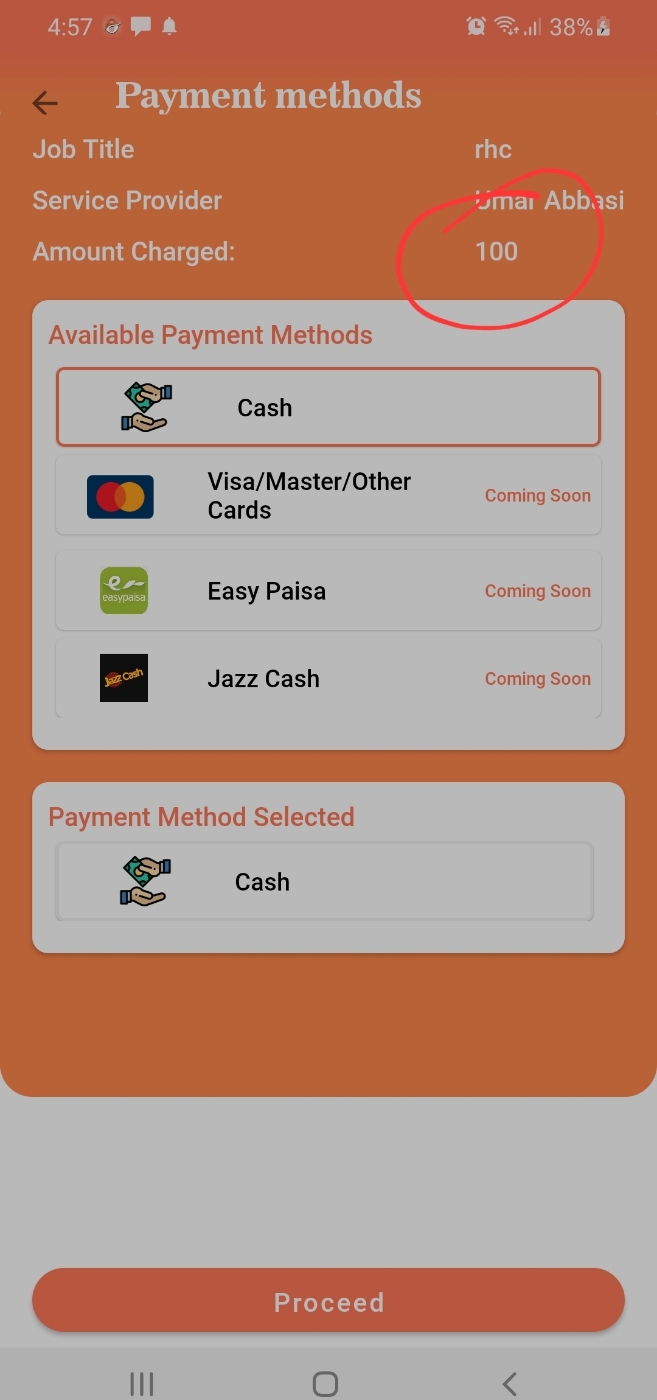This screenshot has height=1400, width=657.
Task: Select the Easy Paisa payment option
Action: [328, 591]
